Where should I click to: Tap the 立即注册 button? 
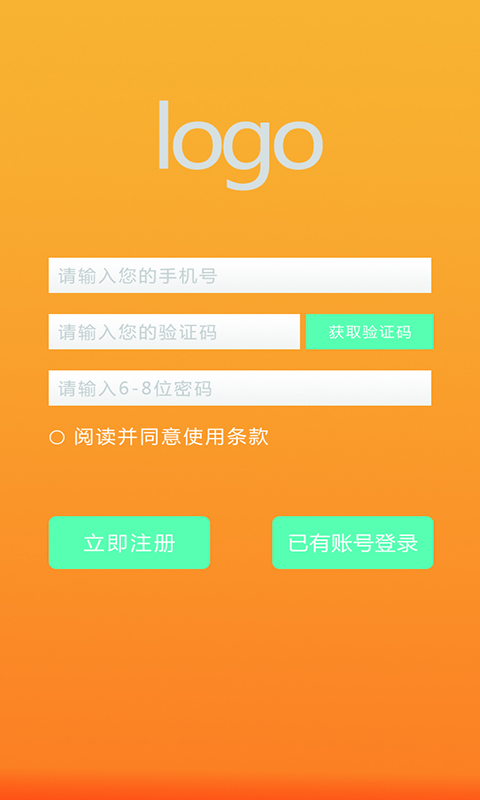(129, 542)
